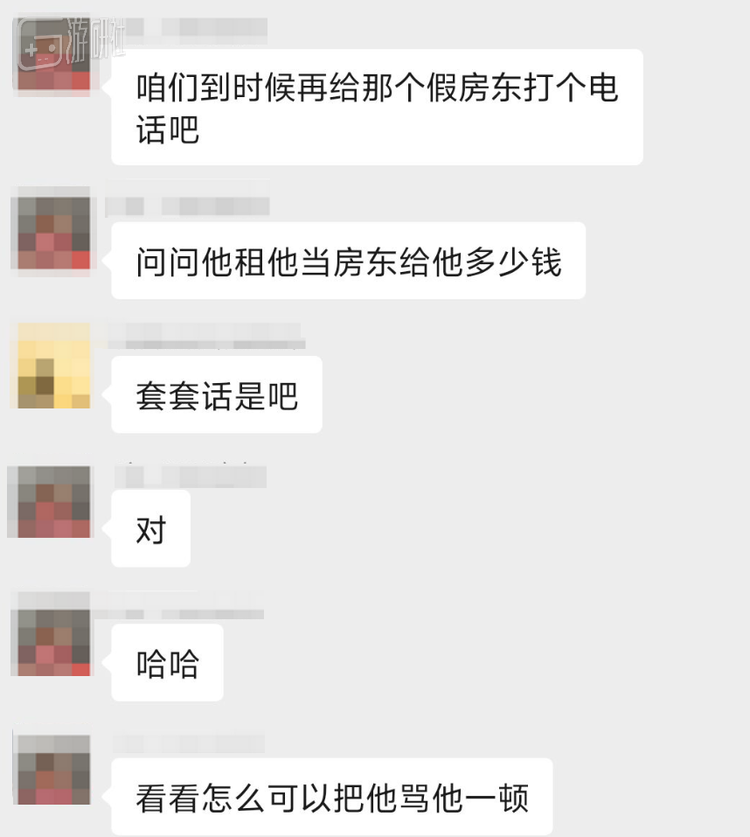Viewport: 750px width, 837px height.
Task: Tap the avatar next to 哈哈 message
Action: click(x=54, y=635)
